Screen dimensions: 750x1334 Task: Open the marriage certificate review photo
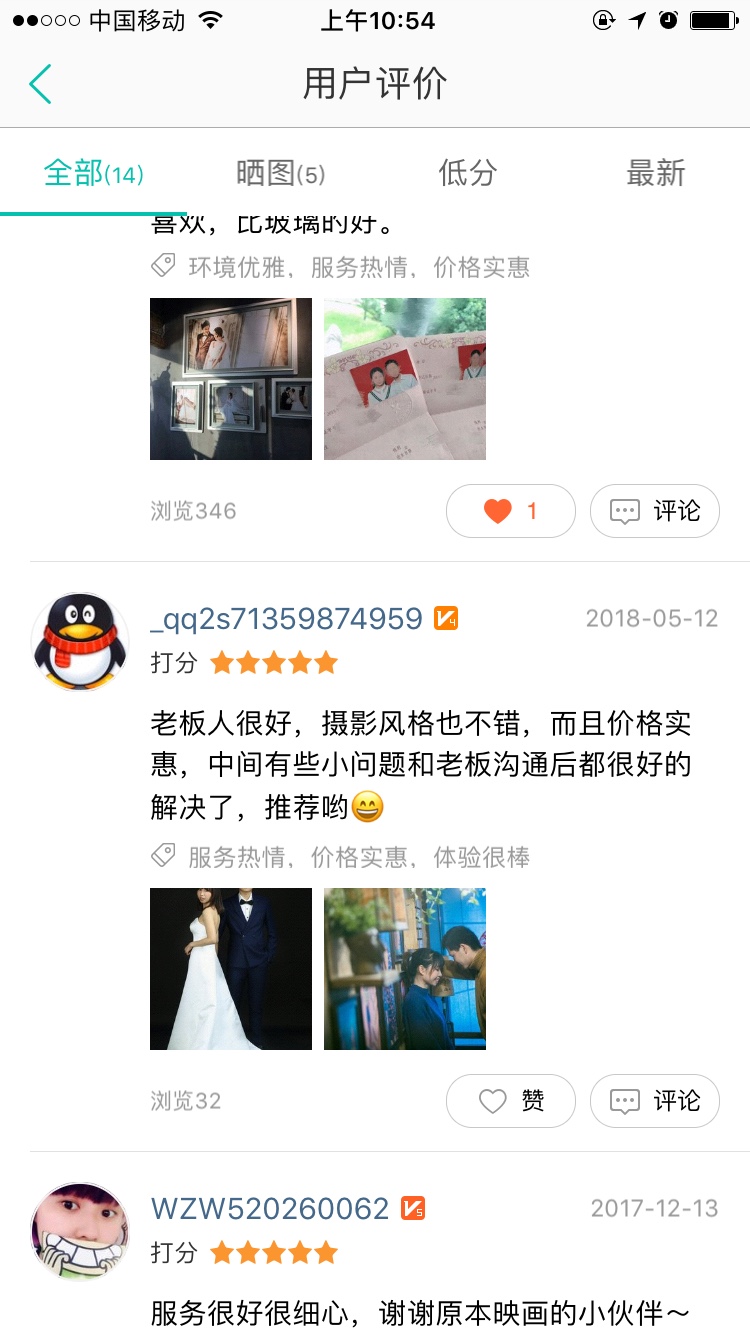tap(405, 379)
